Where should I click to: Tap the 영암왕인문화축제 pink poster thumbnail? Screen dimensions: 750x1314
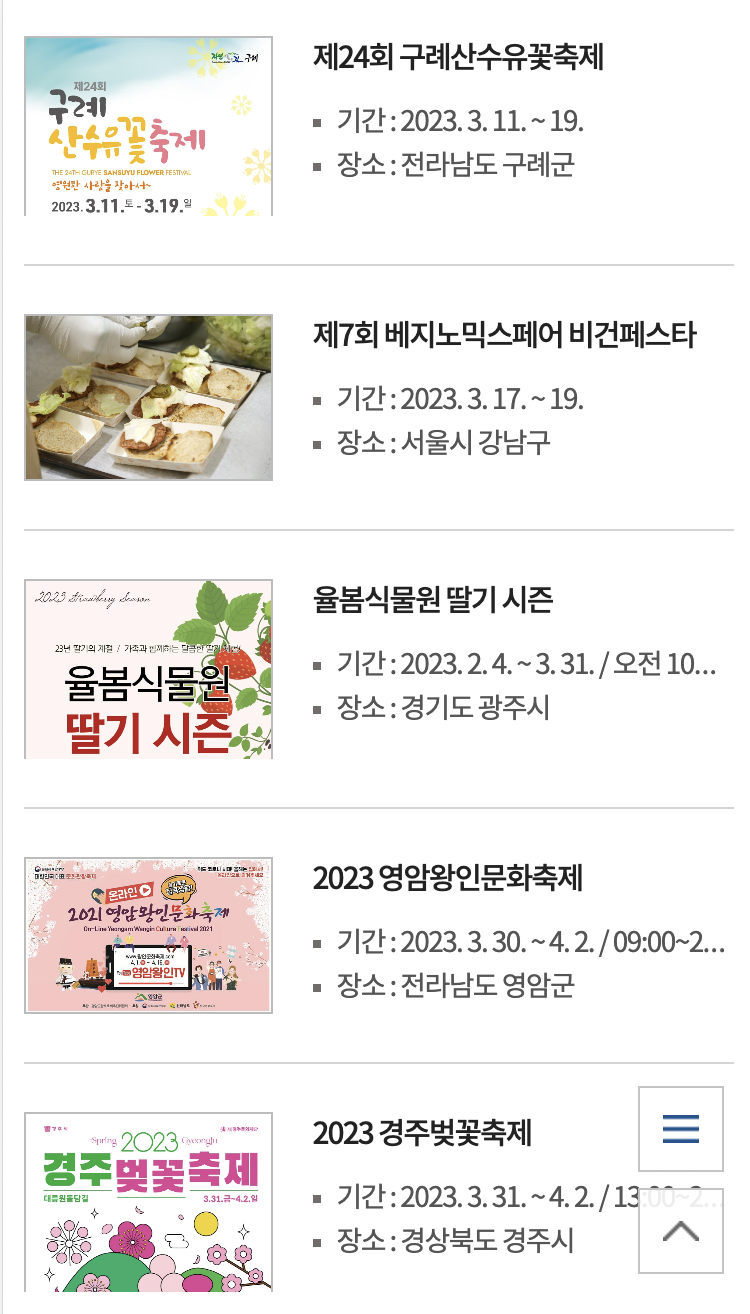pos(149,935)
